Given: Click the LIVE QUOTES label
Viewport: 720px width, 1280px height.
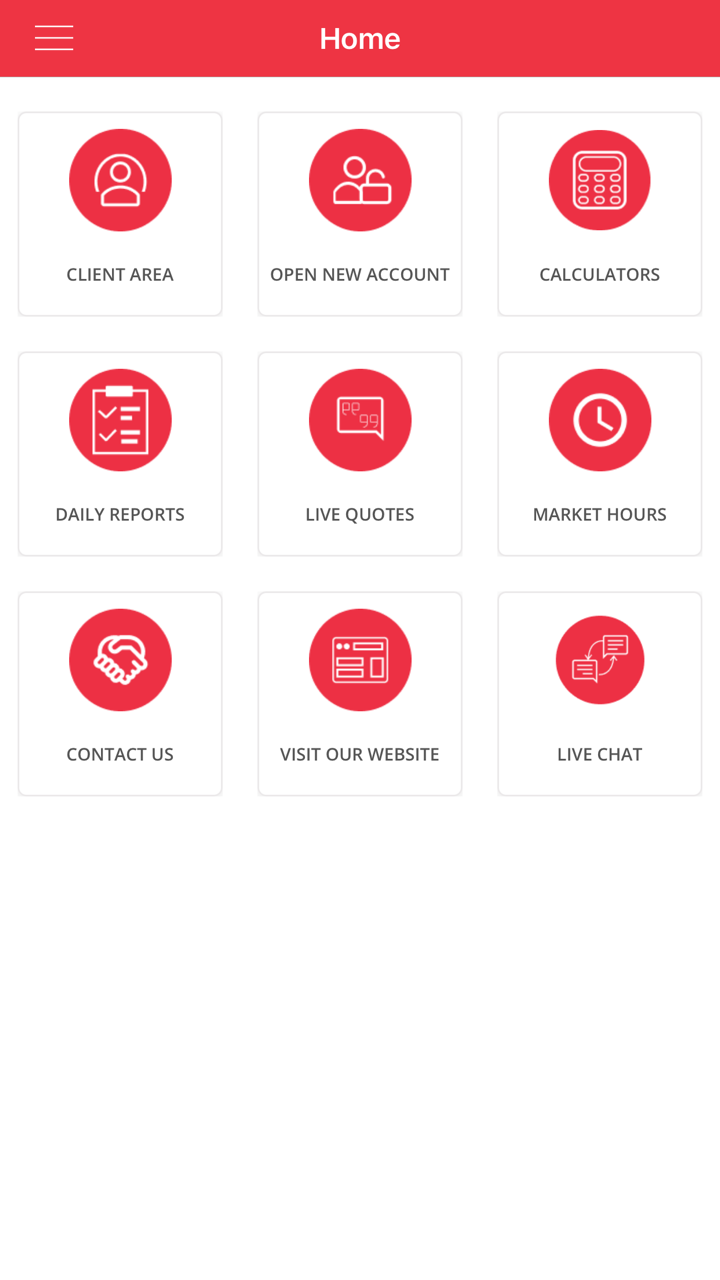Looking at the screenshot, I should pos(360,513).
